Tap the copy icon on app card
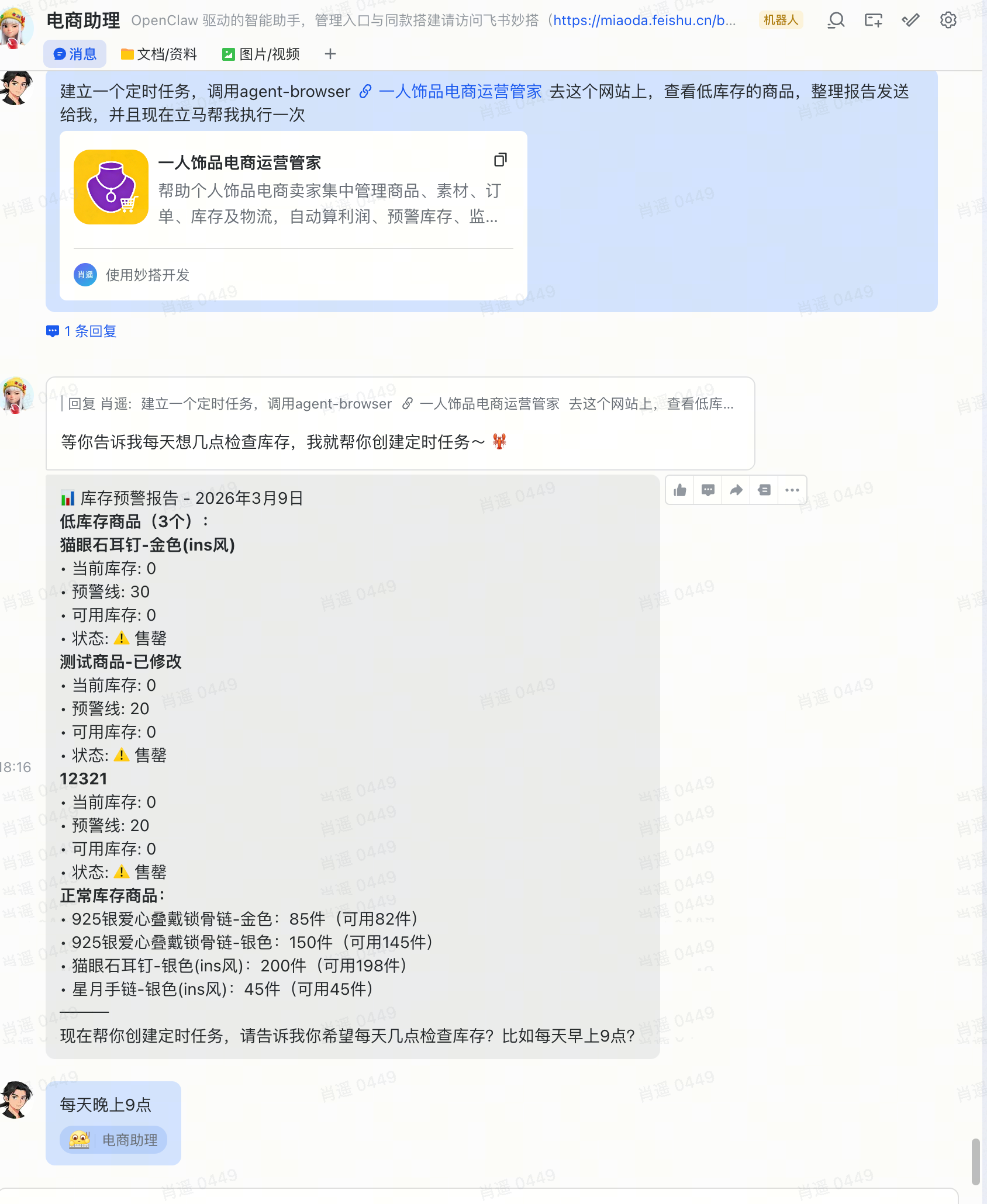Viewport: 987px width, 1204px height. coord(501,160)
